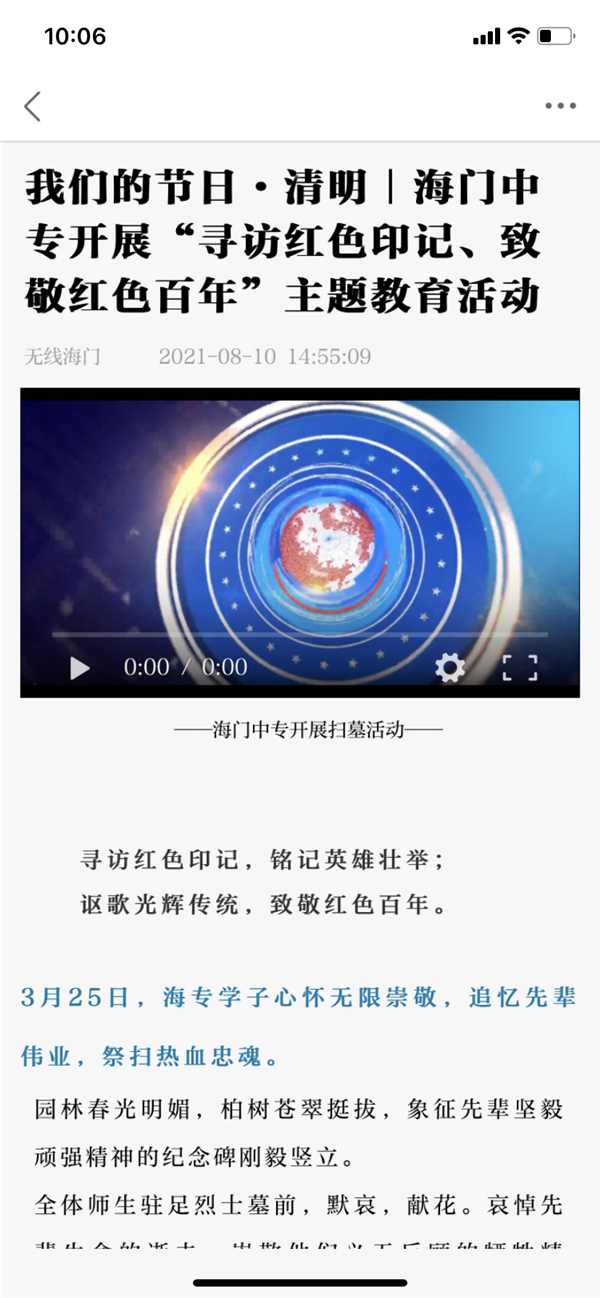Tap the video progress bar

pos(300,635)
